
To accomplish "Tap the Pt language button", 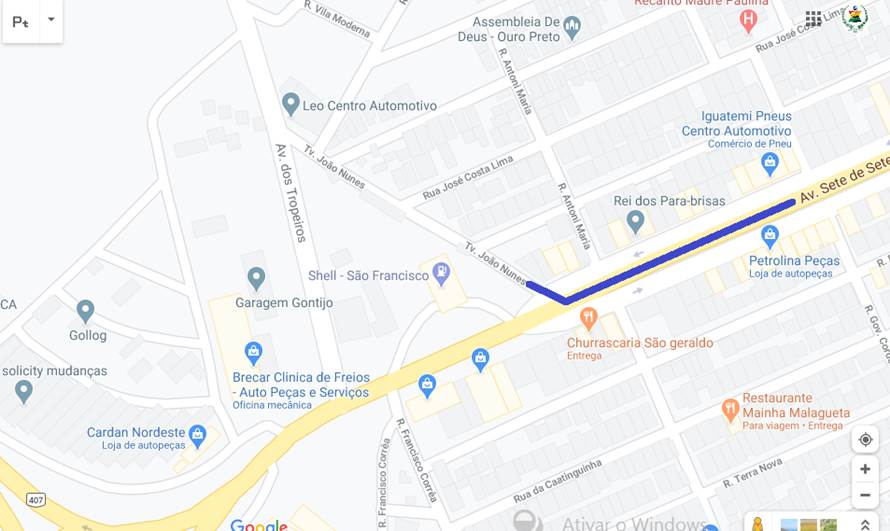I will pos(21,21).
